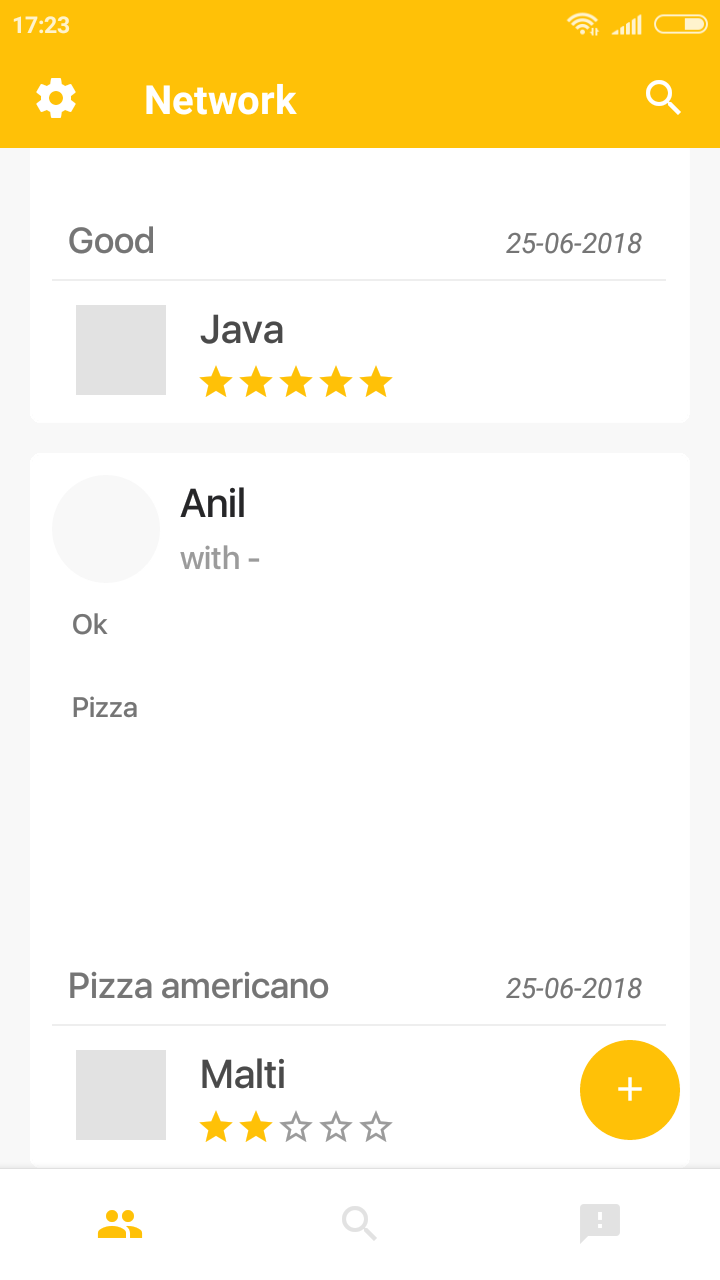Viewport: 720px width, 1280px height.
Task: Tap the search icon in the top bar
Action: click(x=663, y=98)
